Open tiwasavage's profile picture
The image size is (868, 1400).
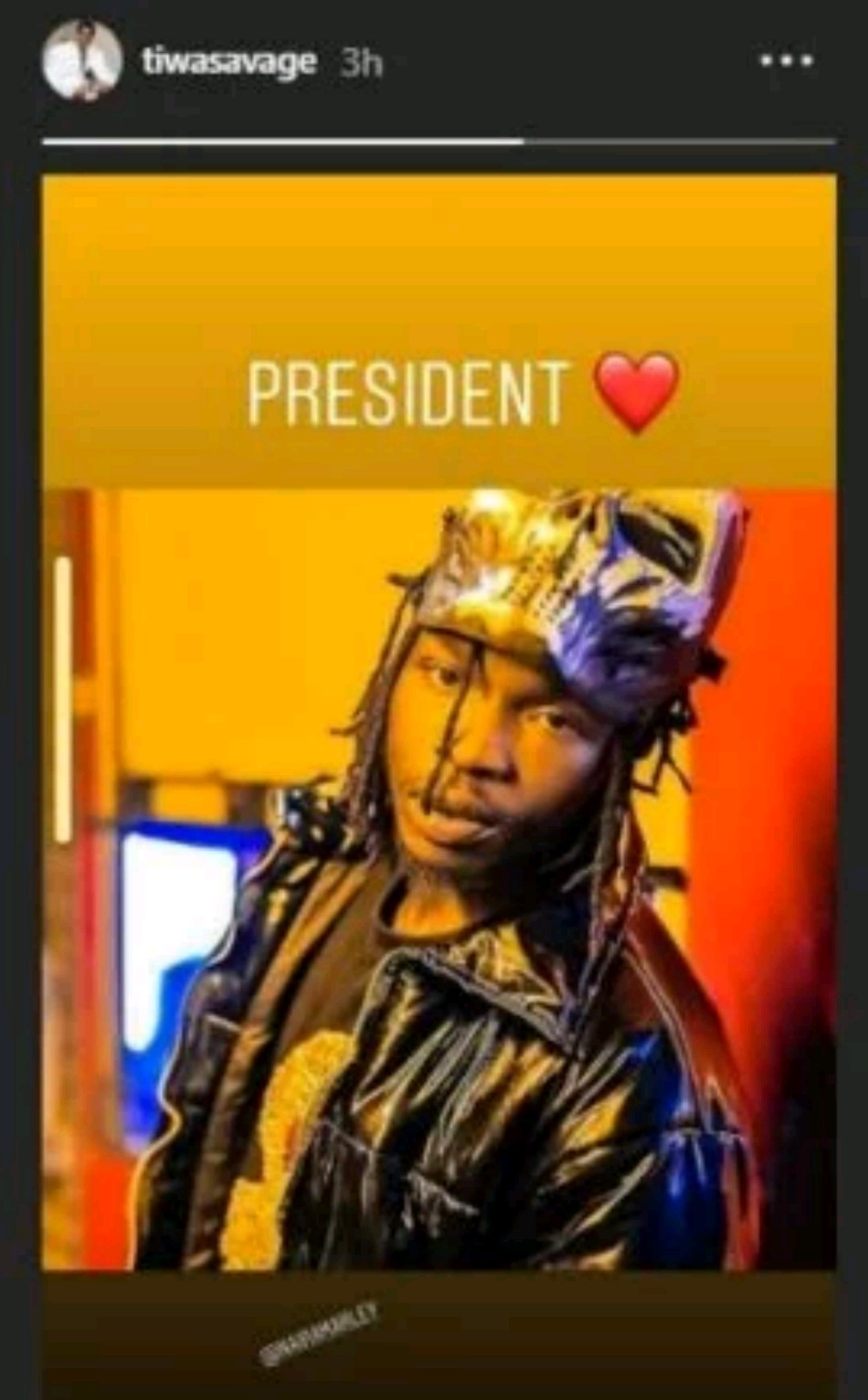[82, 60]
